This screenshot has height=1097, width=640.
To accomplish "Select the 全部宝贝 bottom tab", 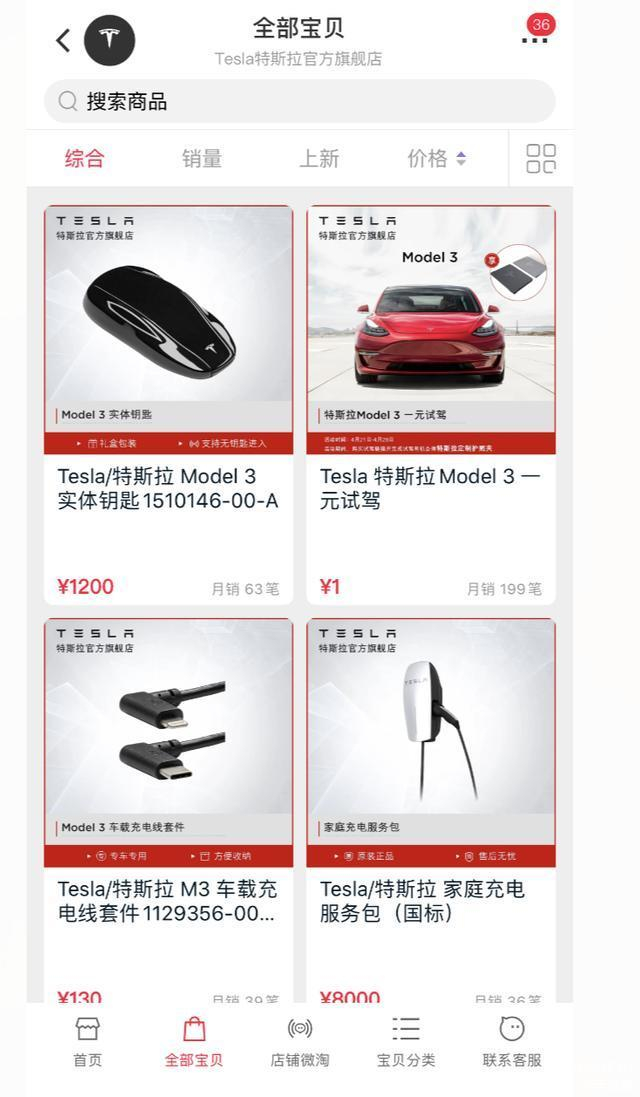I will [194, 1041].
